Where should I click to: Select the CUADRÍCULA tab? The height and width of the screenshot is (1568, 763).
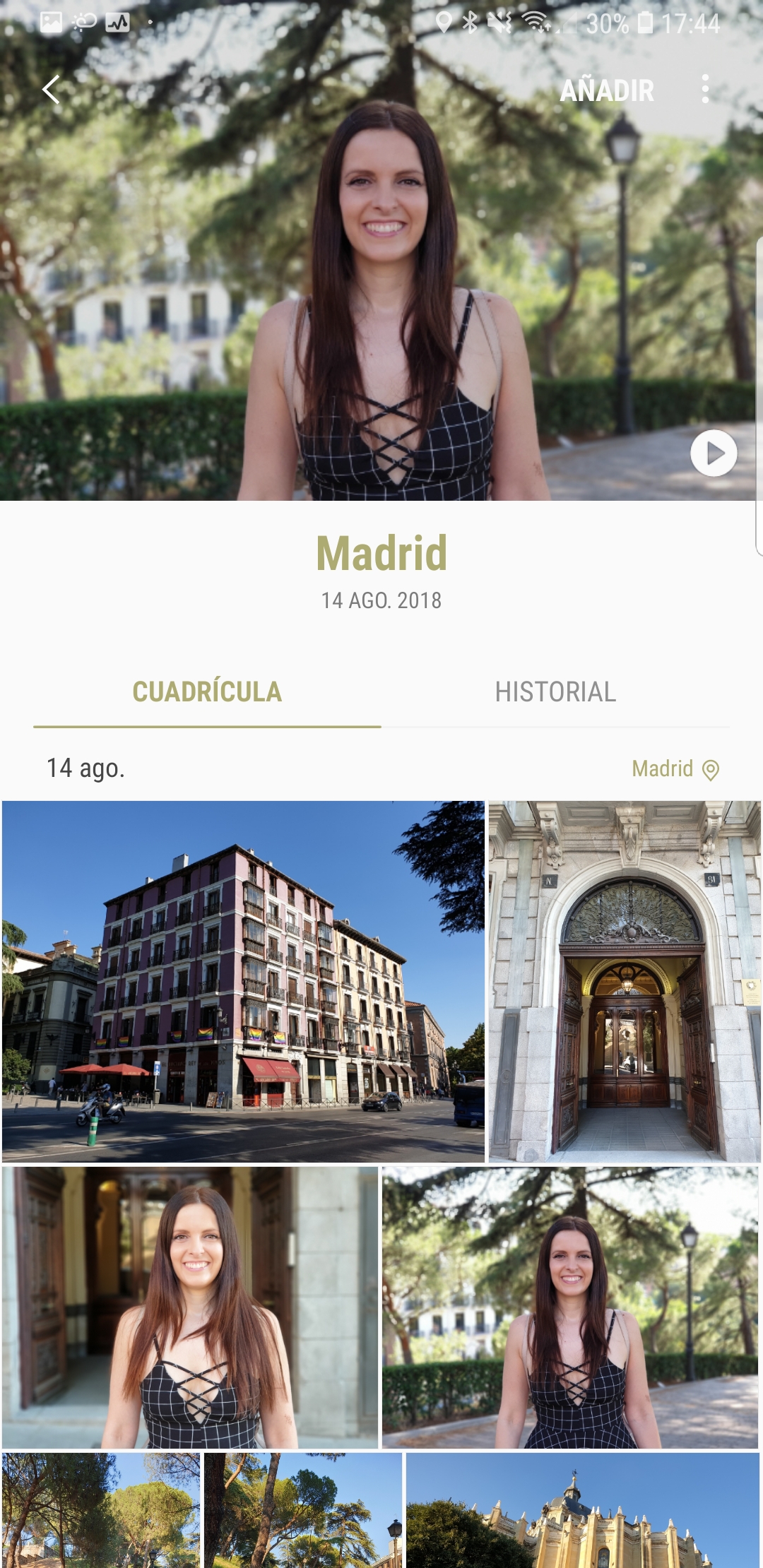[207, 692]
